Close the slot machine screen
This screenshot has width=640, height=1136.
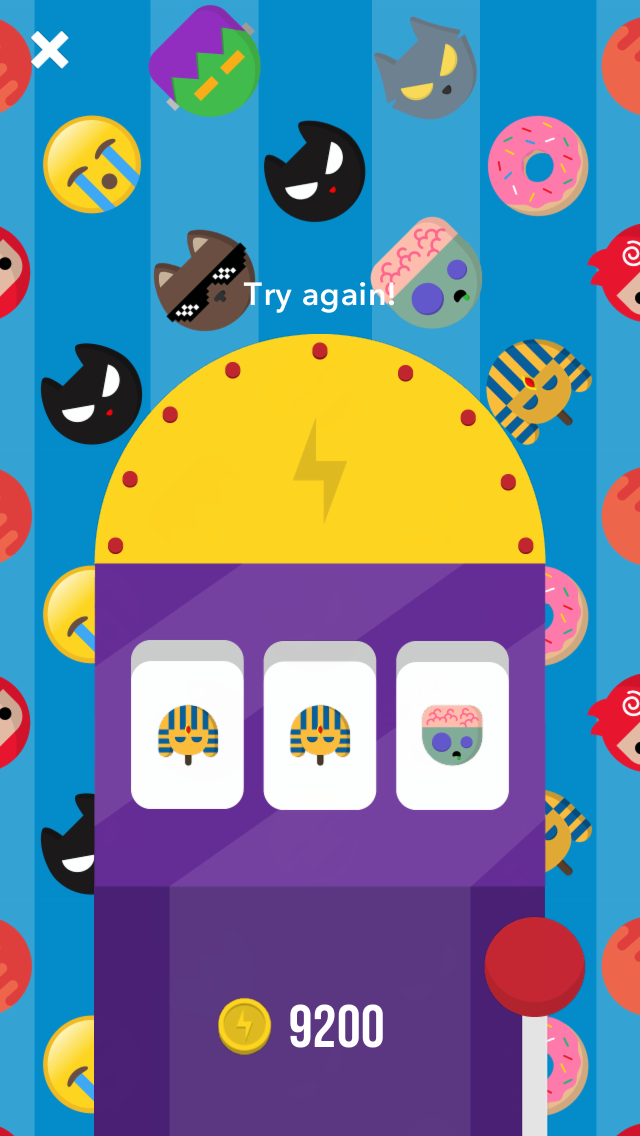(49, 50)
